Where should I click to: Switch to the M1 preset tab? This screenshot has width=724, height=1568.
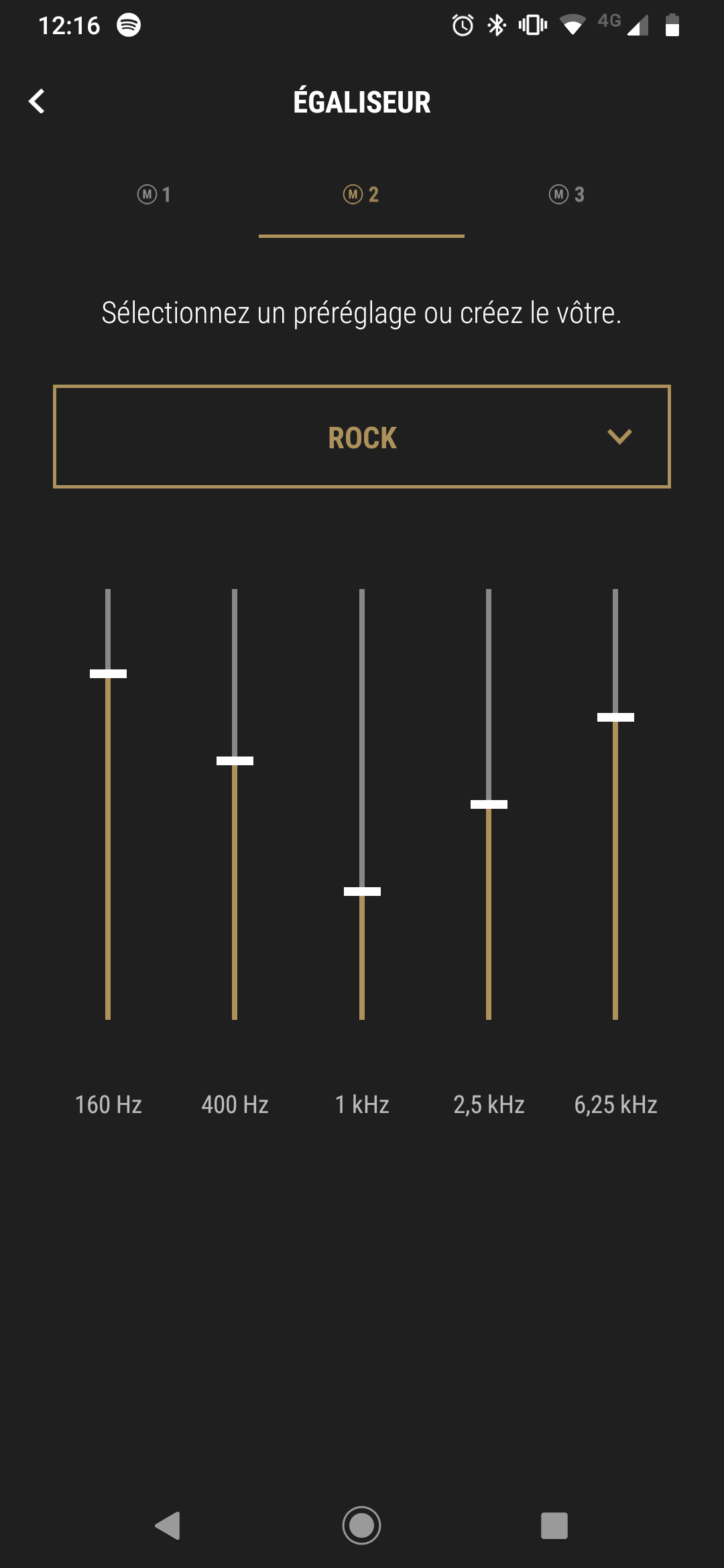click(156, 194)
